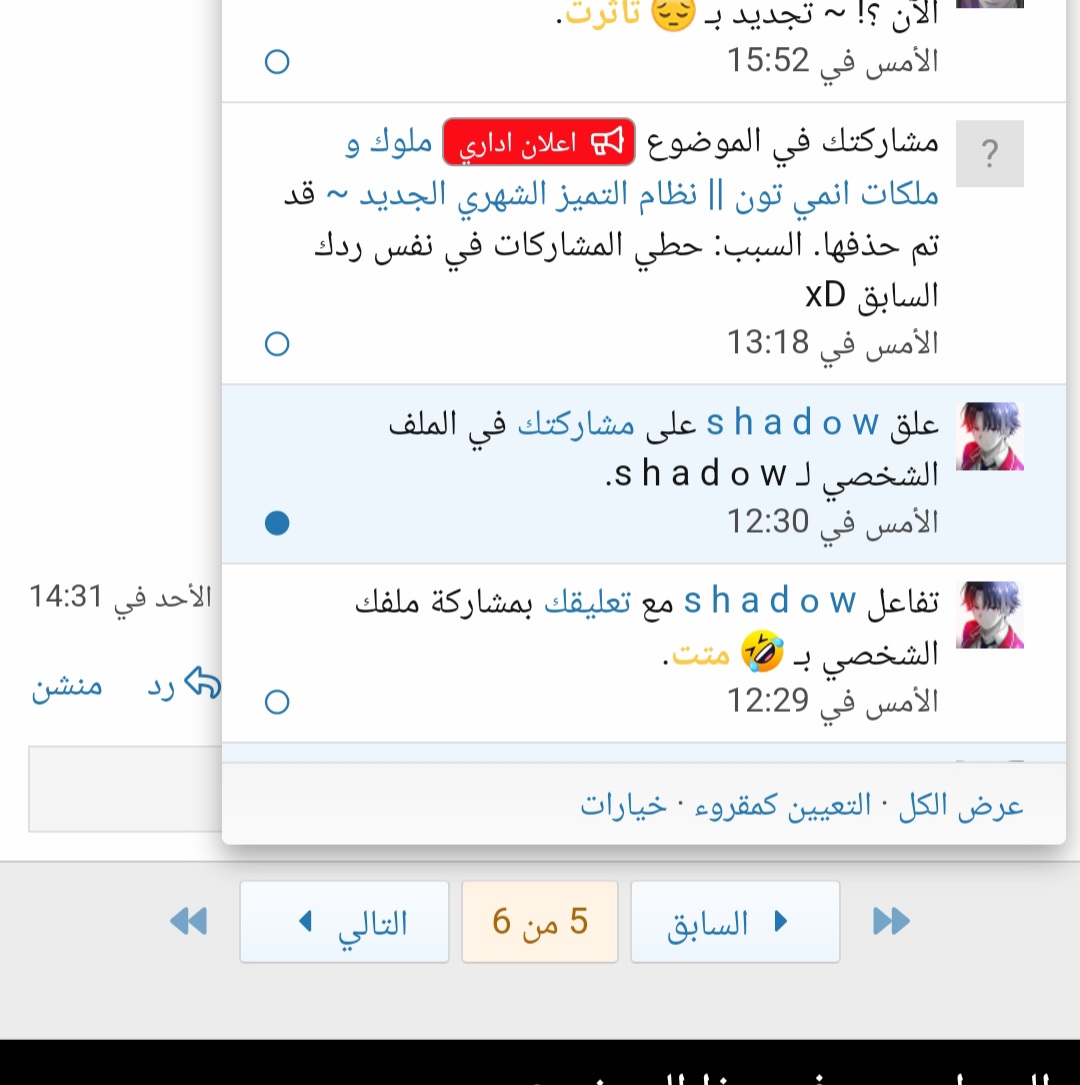The image size is (1080, 1085).
Task: Mark the 15:52 alert as read
Action: [277, 62]
